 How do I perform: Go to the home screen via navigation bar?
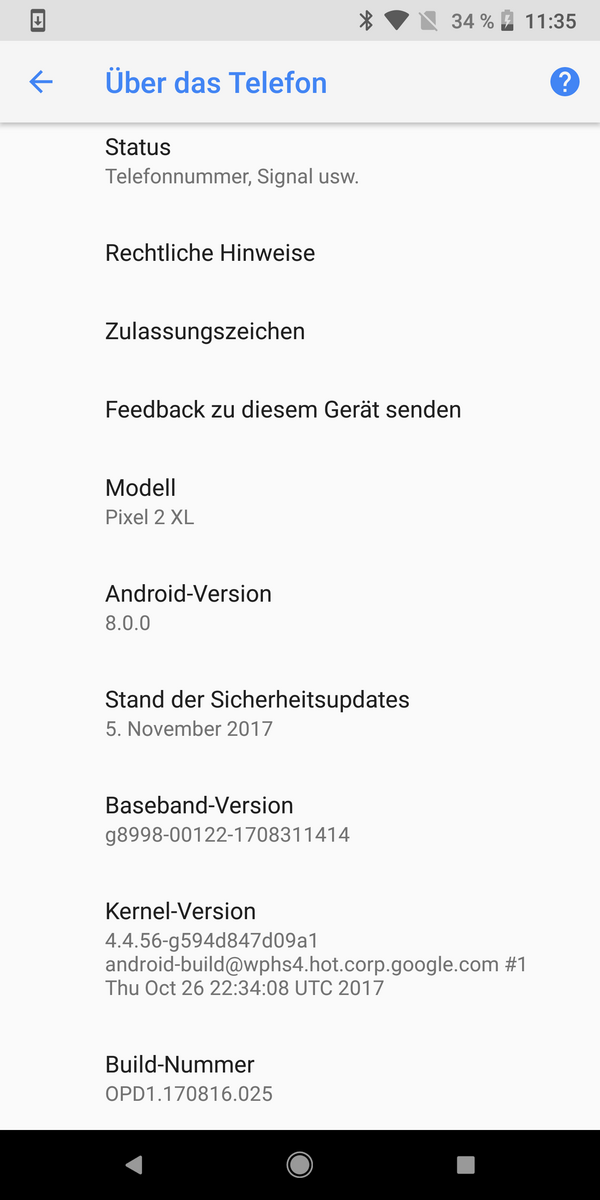tap(299, 1164)
